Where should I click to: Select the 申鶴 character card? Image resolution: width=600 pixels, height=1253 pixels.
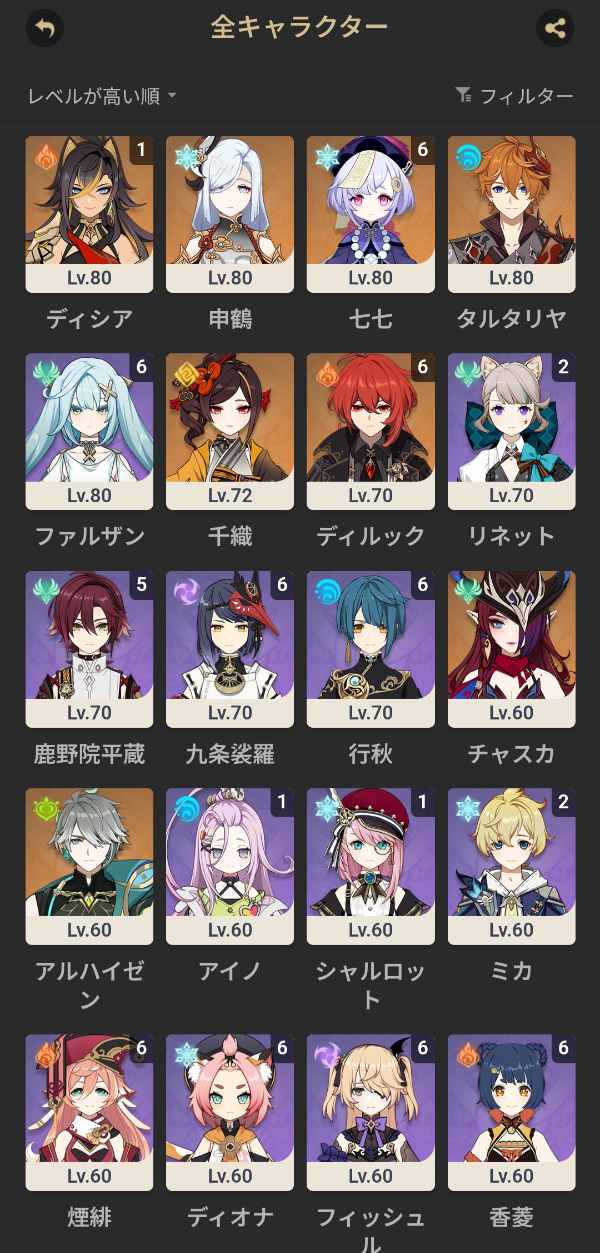[x=230, y=214]
